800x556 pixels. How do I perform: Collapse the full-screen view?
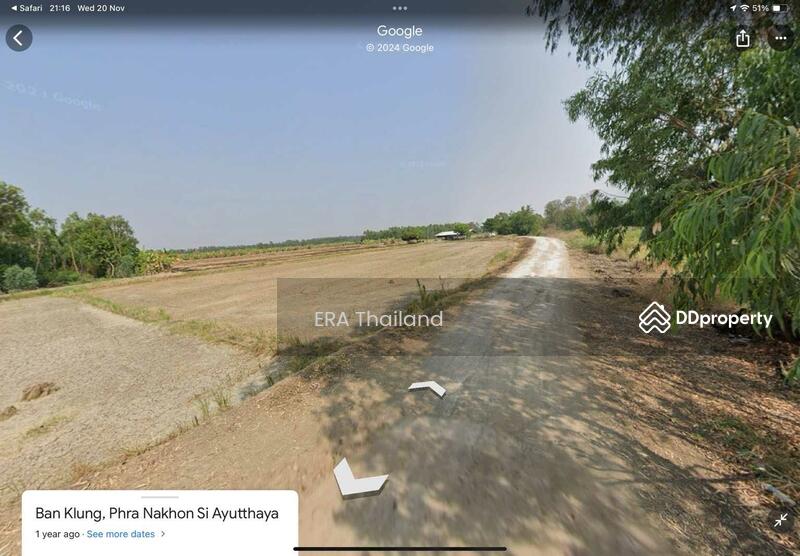781,520
